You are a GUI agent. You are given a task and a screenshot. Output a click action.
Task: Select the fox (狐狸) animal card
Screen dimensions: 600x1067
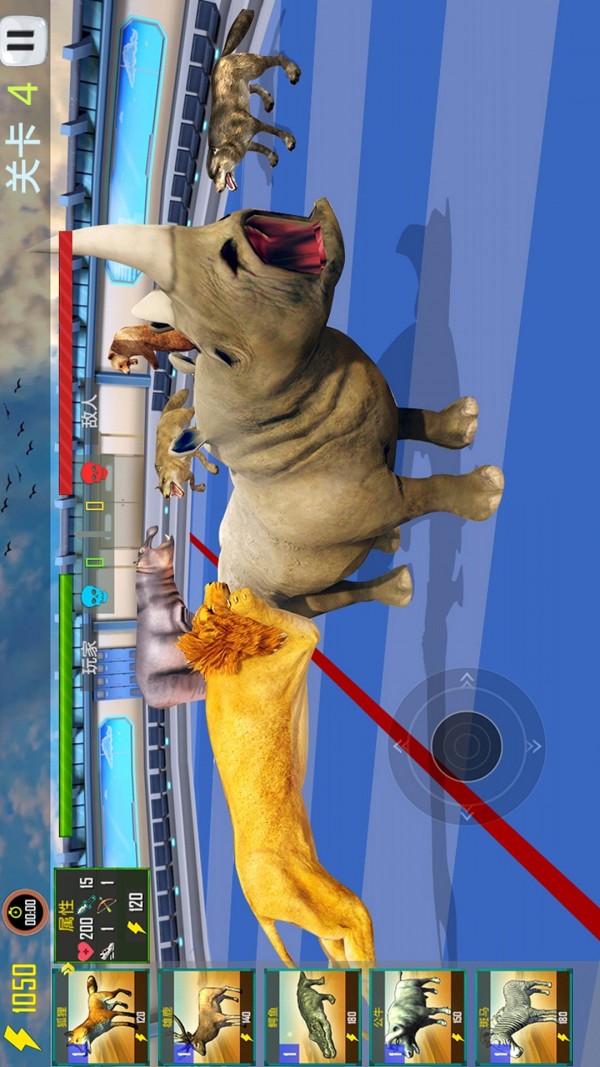100,1015
